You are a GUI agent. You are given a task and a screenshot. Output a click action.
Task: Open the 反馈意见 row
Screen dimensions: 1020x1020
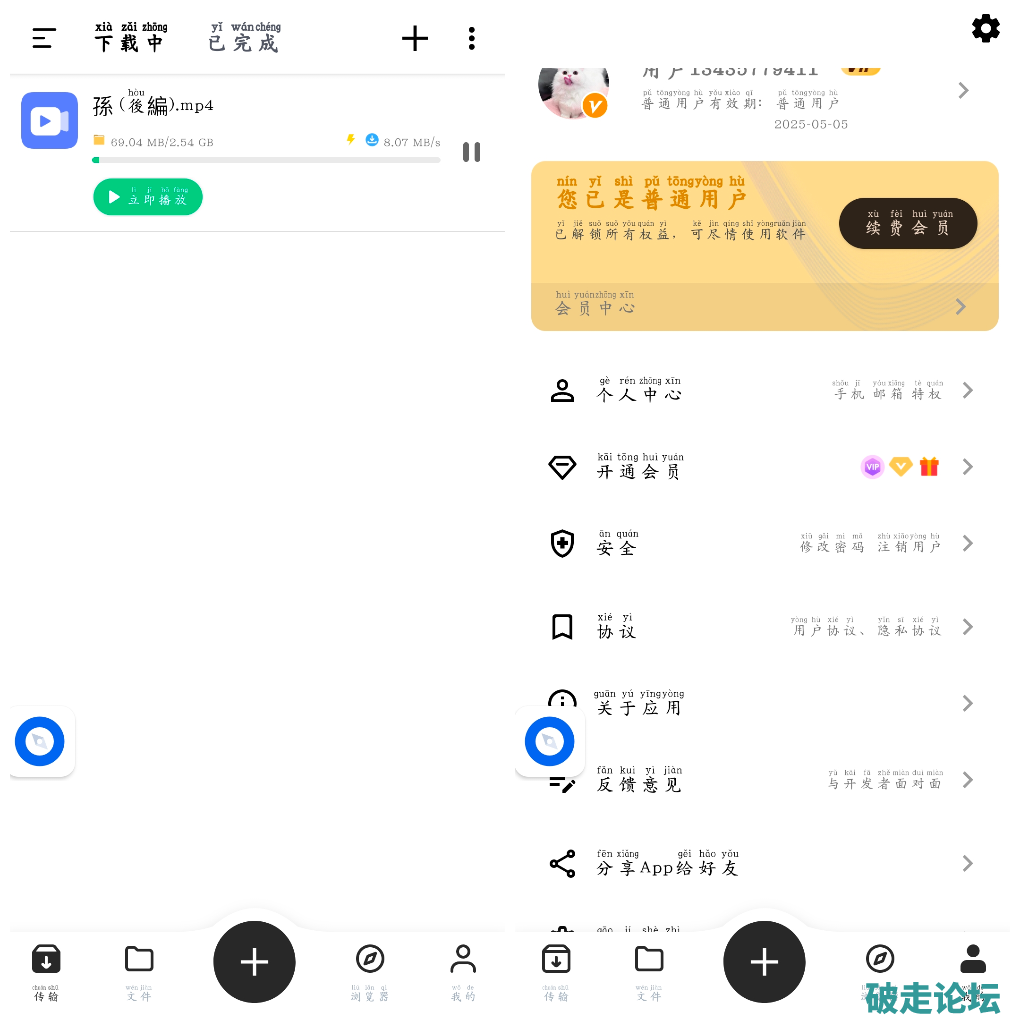(x=764, y=780)
